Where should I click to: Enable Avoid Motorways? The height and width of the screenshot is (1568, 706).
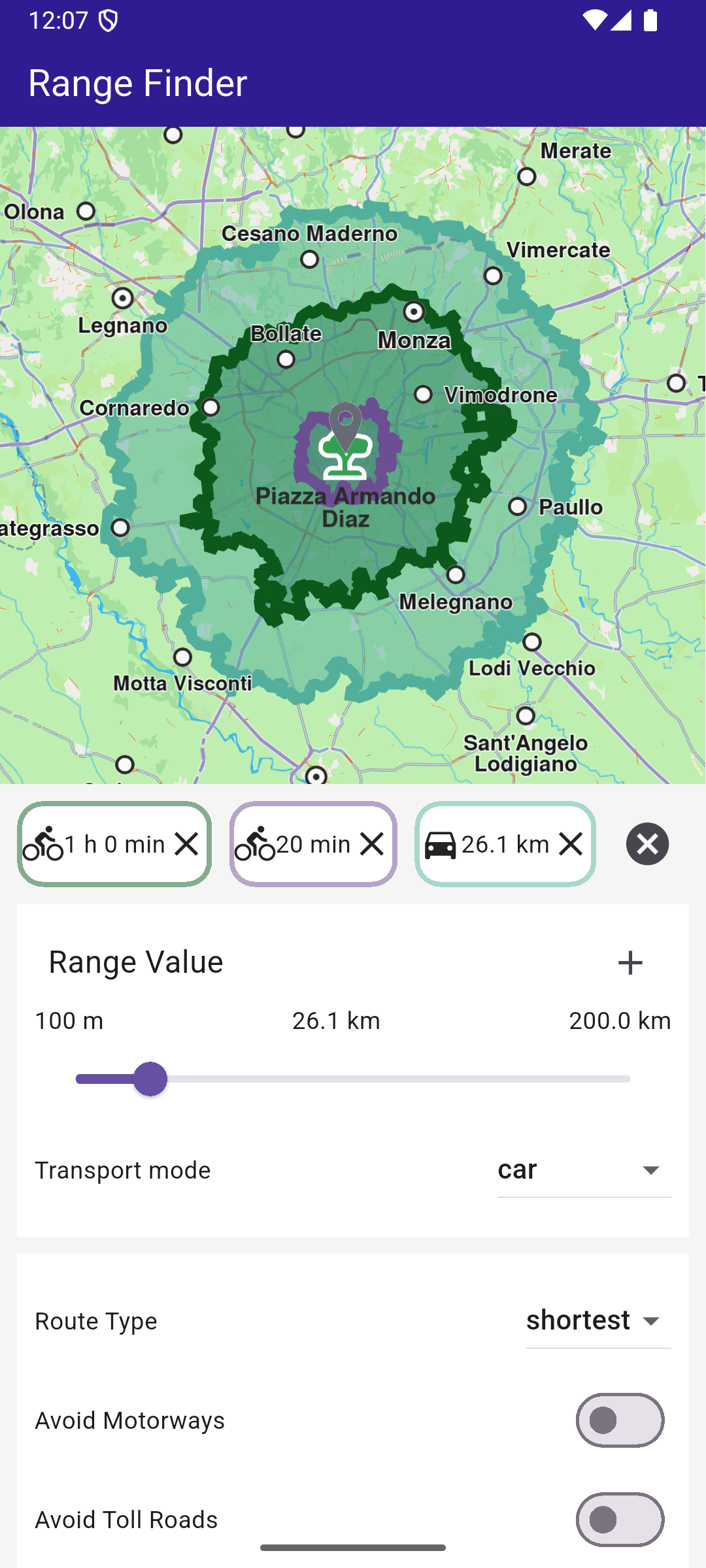coord(620,1420)
